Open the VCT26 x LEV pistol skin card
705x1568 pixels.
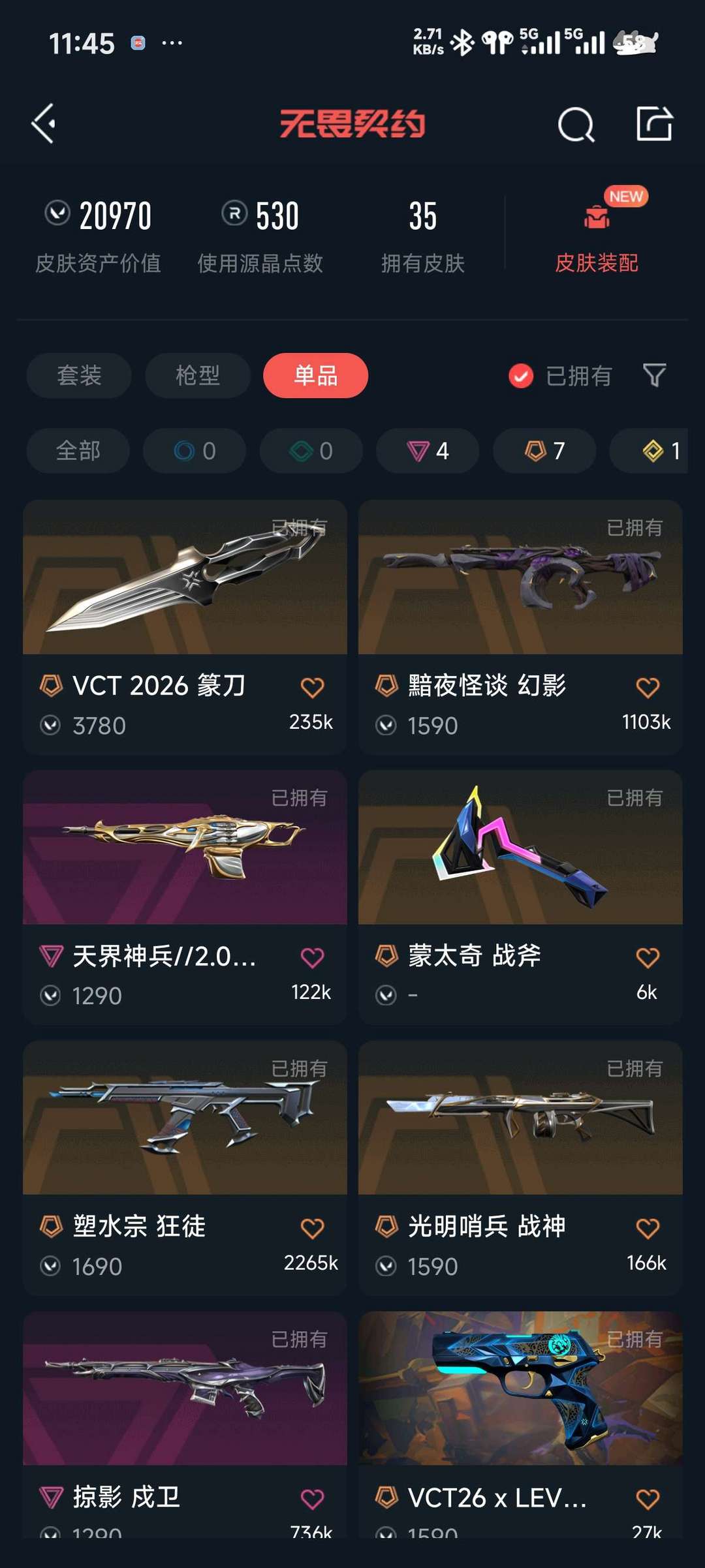[x=520, y=1390]
